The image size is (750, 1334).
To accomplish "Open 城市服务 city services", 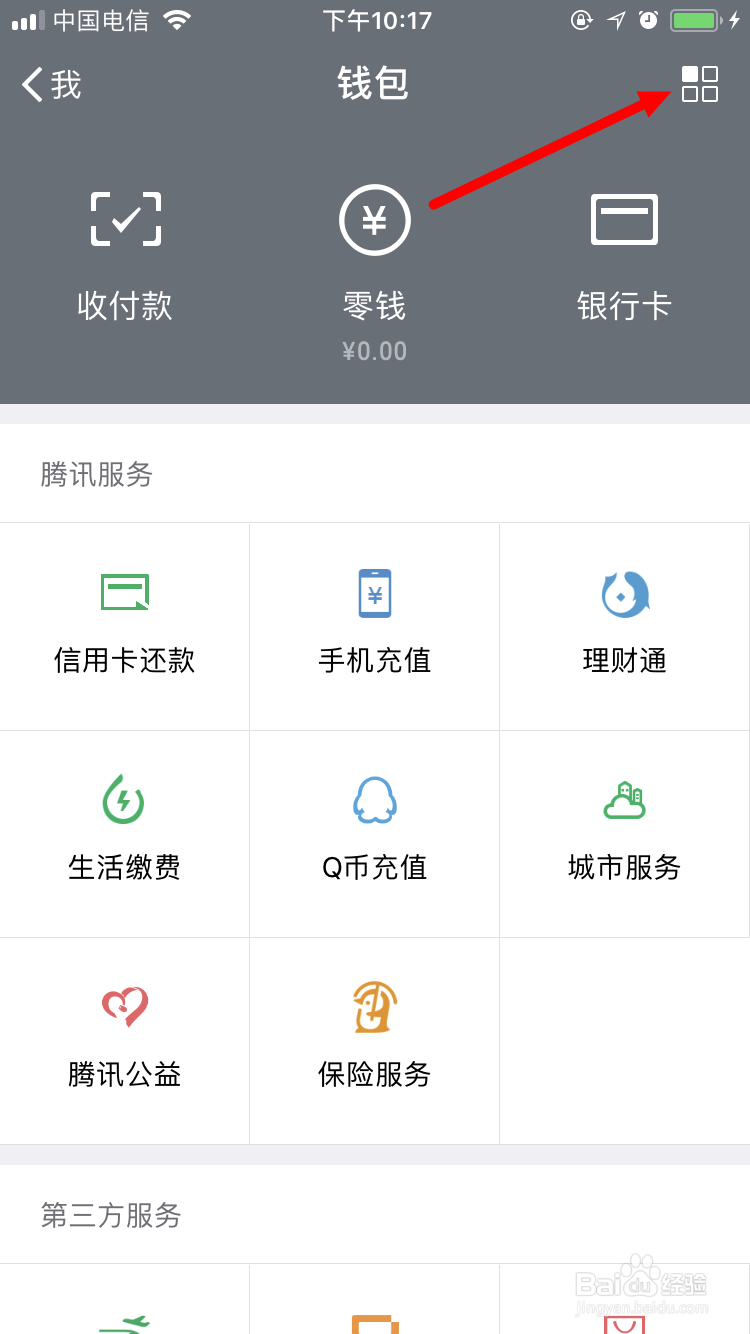I will [x=625, y=834].
